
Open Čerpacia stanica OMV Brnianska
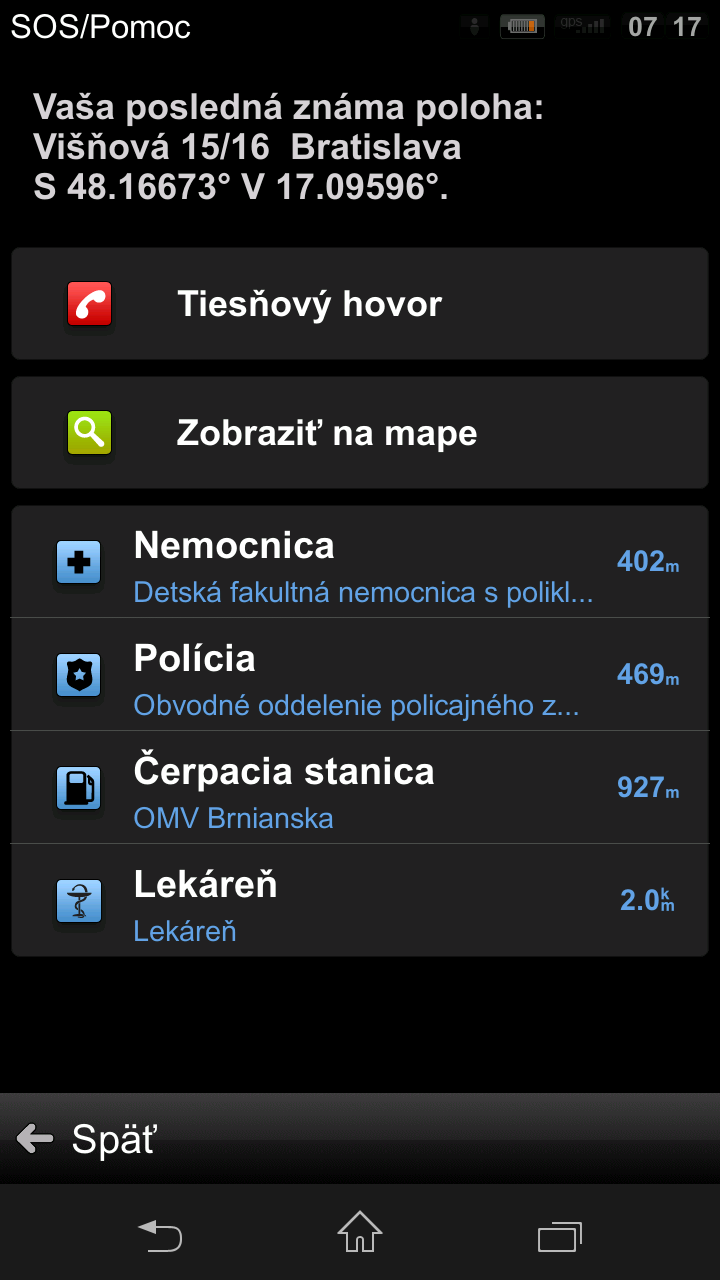(360, 788)
